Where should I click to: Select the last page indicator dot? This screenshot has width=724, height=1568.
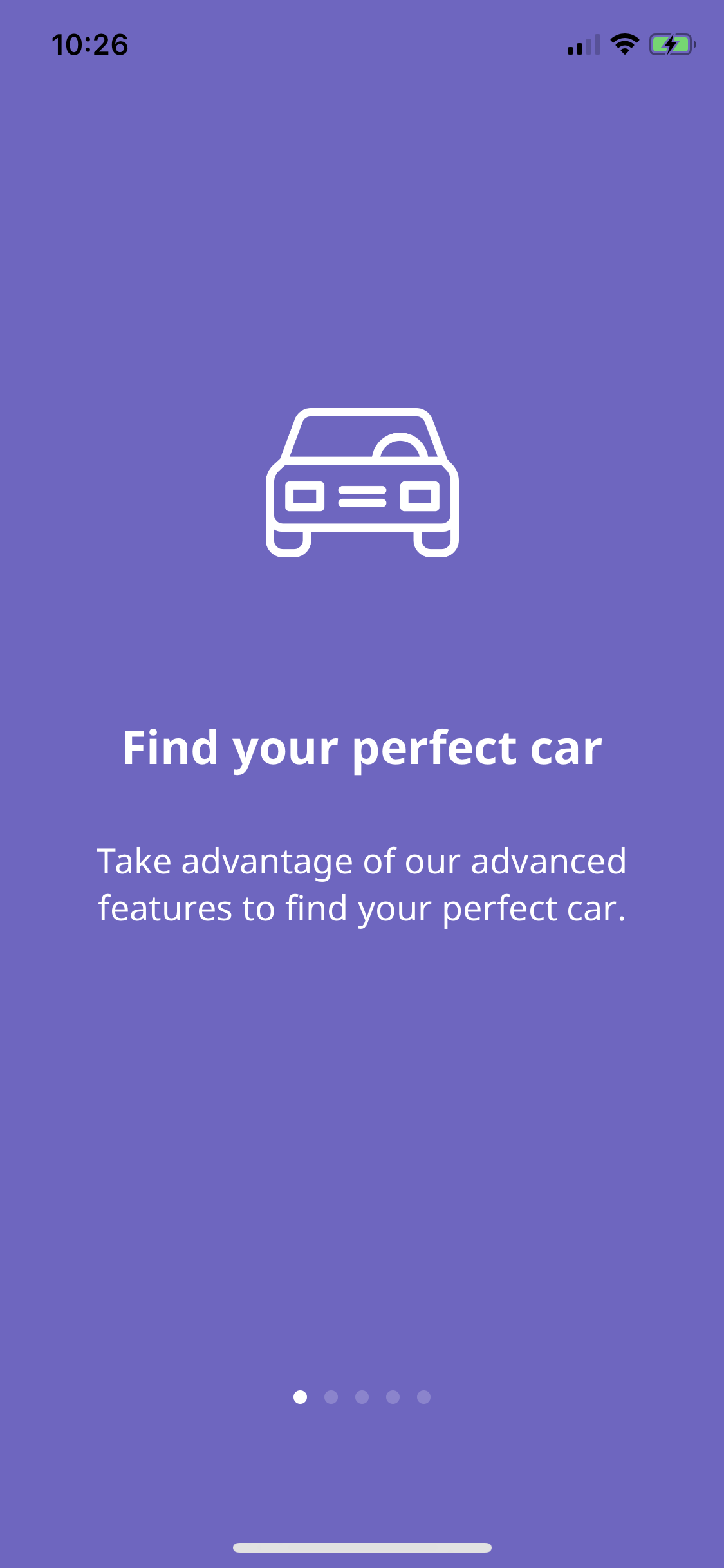[423, 1397]
